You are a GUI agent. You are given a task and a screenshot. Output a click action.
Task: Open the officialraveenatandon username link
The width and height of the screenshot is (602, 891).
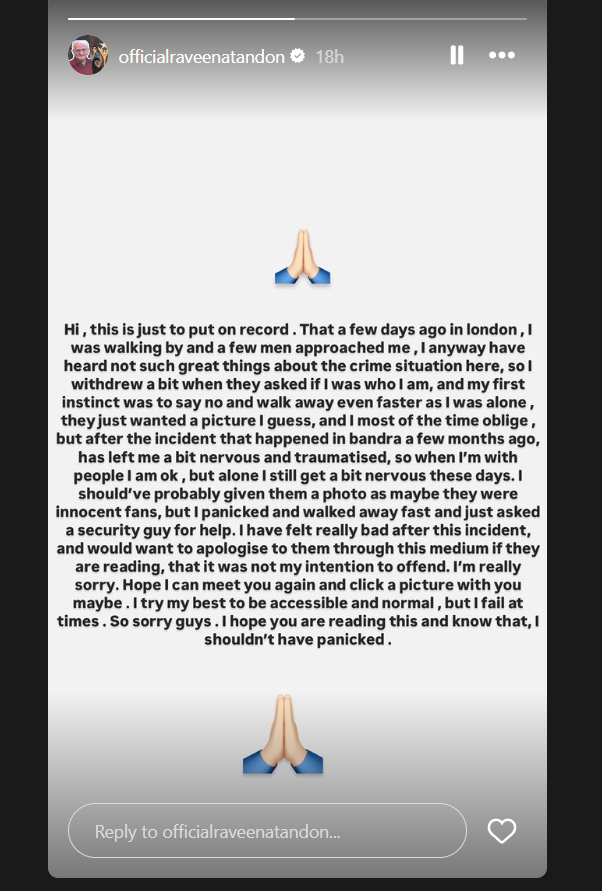click(x=201, y=57)
